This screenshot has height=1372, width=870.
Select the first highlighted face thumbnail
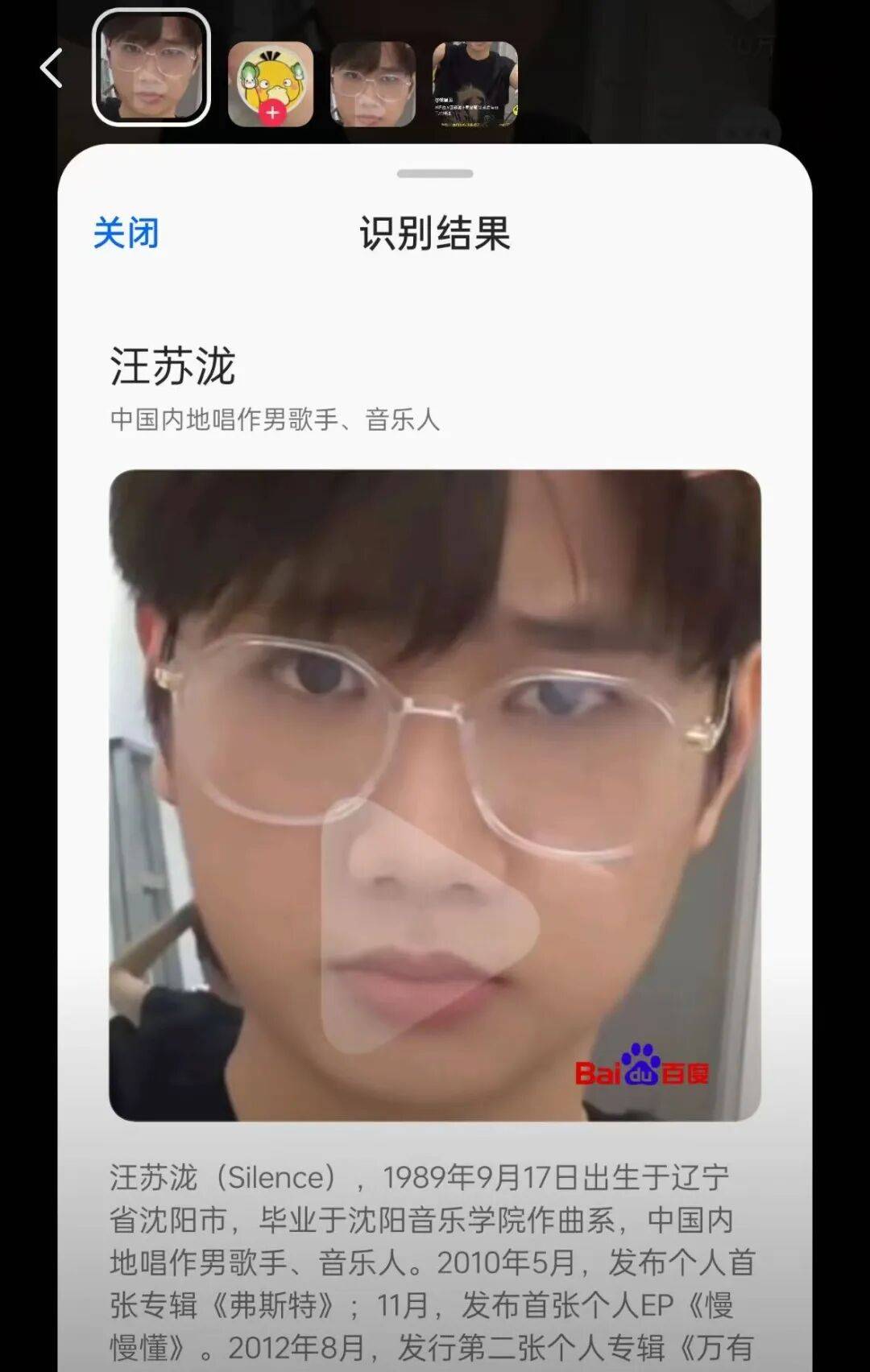[x=151, y=68]
